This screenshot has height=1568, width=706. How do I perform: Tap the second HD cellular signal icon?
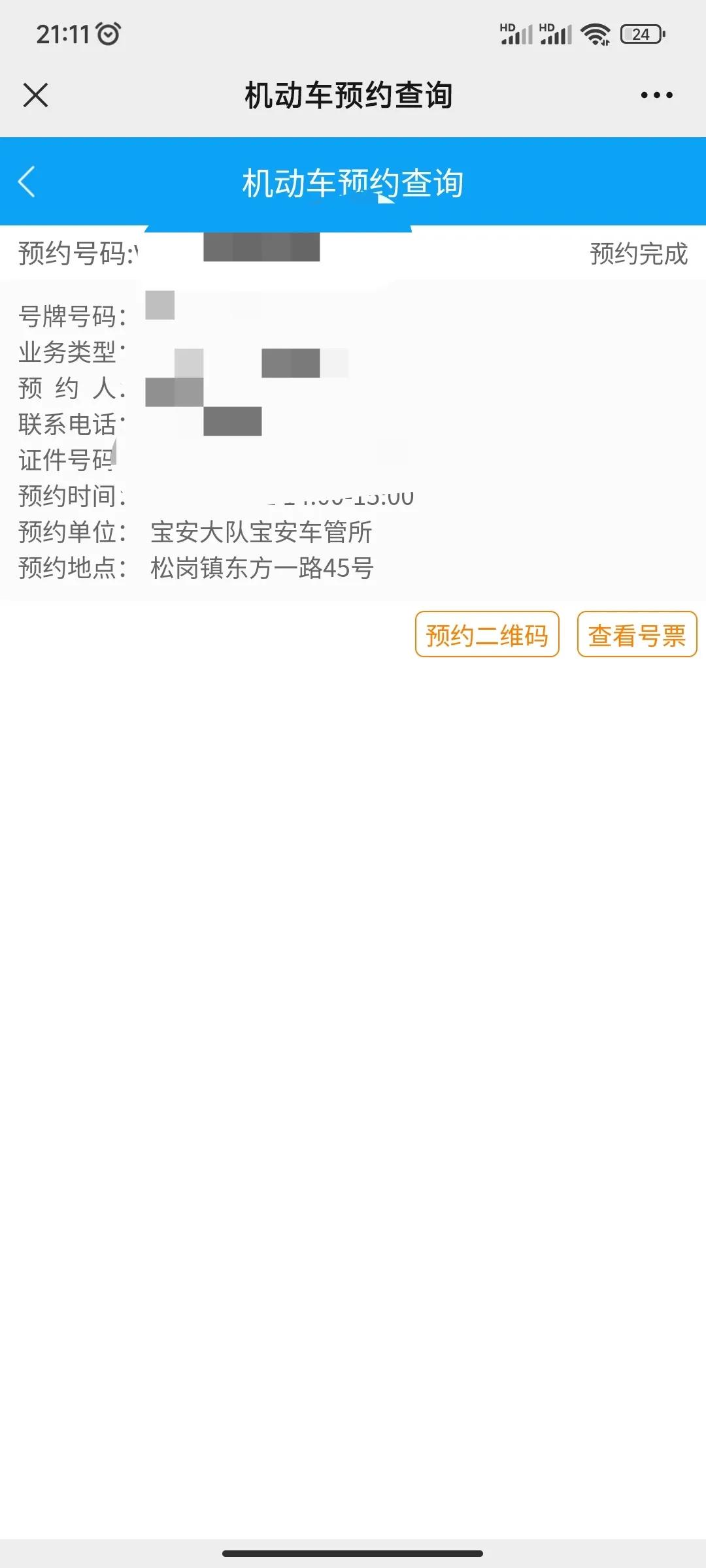point(557,35)
